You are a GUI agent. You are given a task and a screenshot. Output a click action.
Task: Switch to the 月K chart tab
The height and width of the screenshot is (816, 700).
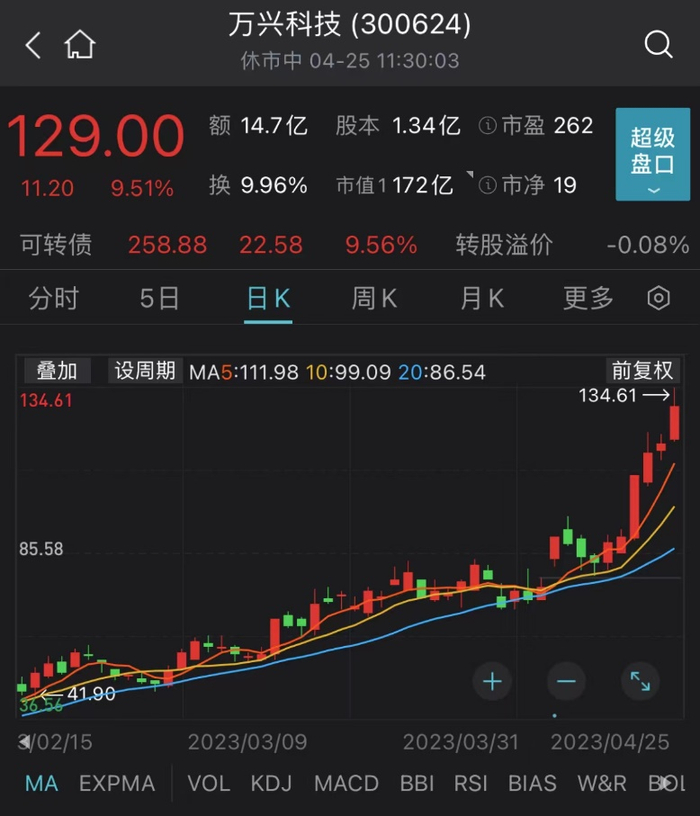pyautogui.click(x=482, y=298)
